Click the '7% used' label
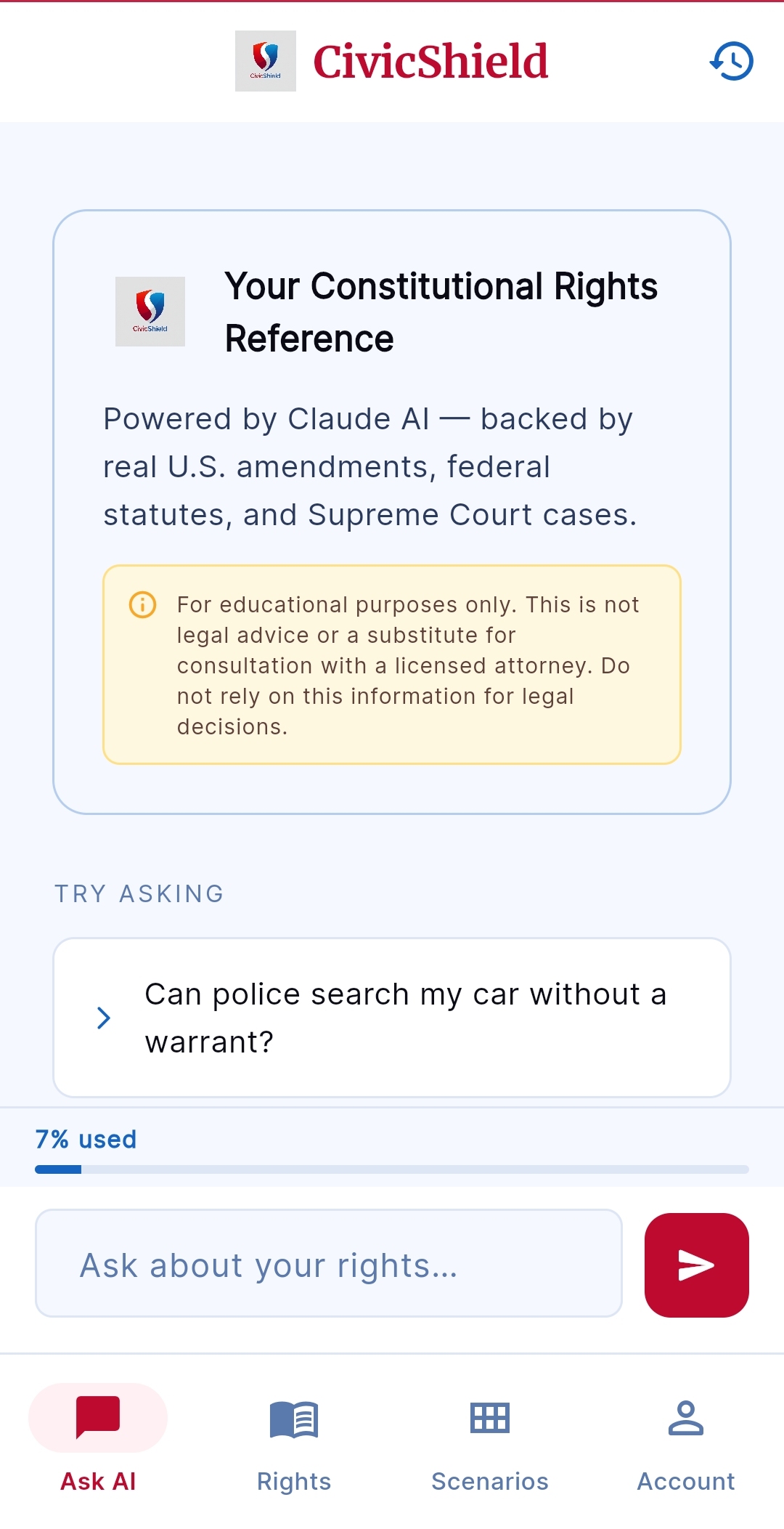The image size is (784, 1529). click(86, 1139)
